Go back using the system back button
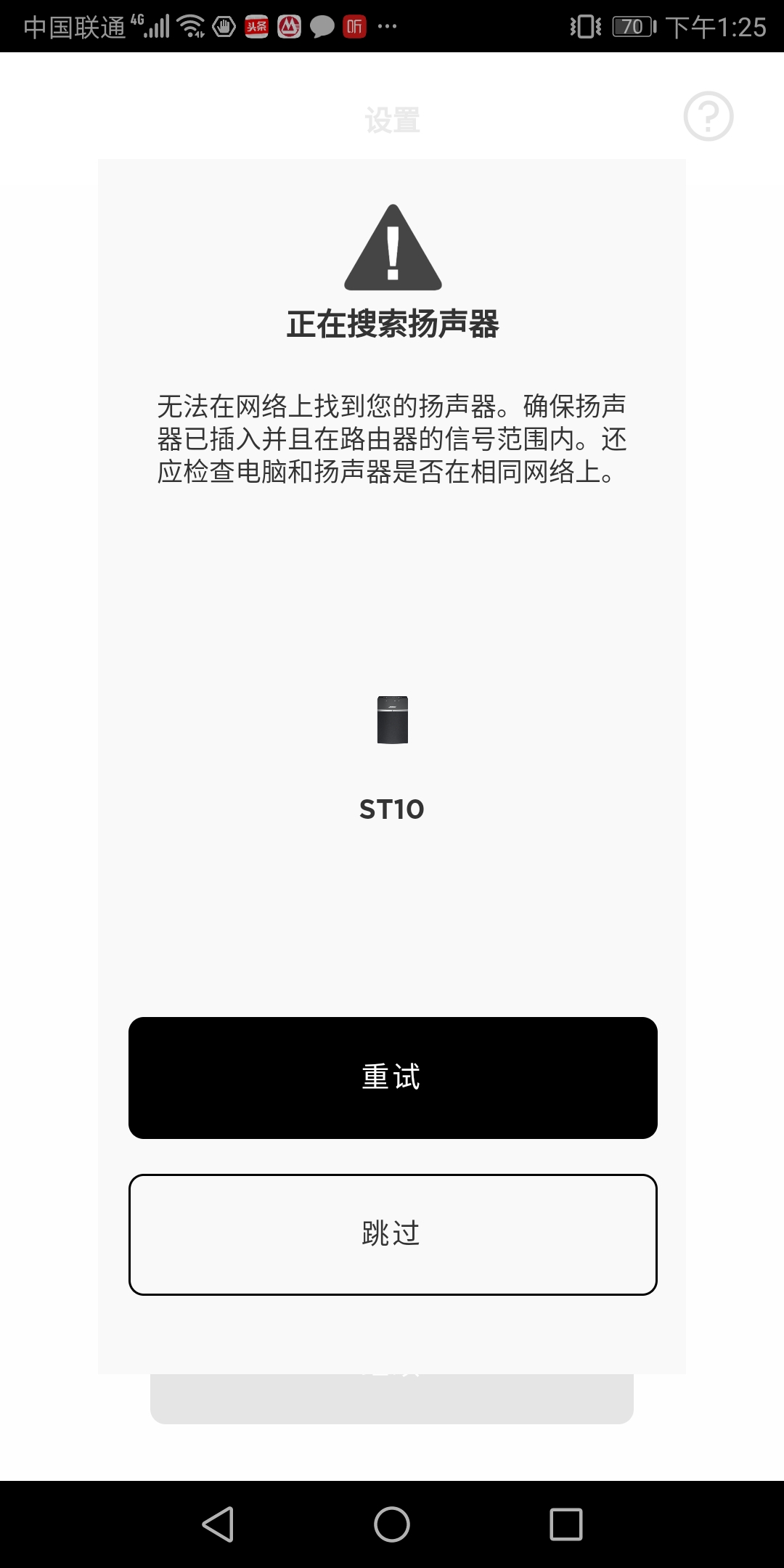The image size is (784, 1568). tap(218, 1524)
